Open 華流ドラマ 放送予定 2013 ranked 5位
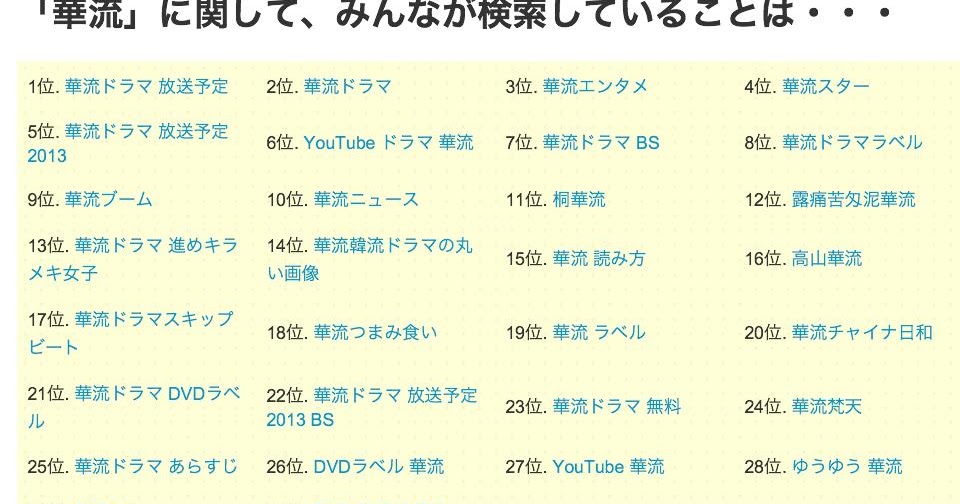Image resolution: width=960 pixels, height=504 pixels. (146, 132)
